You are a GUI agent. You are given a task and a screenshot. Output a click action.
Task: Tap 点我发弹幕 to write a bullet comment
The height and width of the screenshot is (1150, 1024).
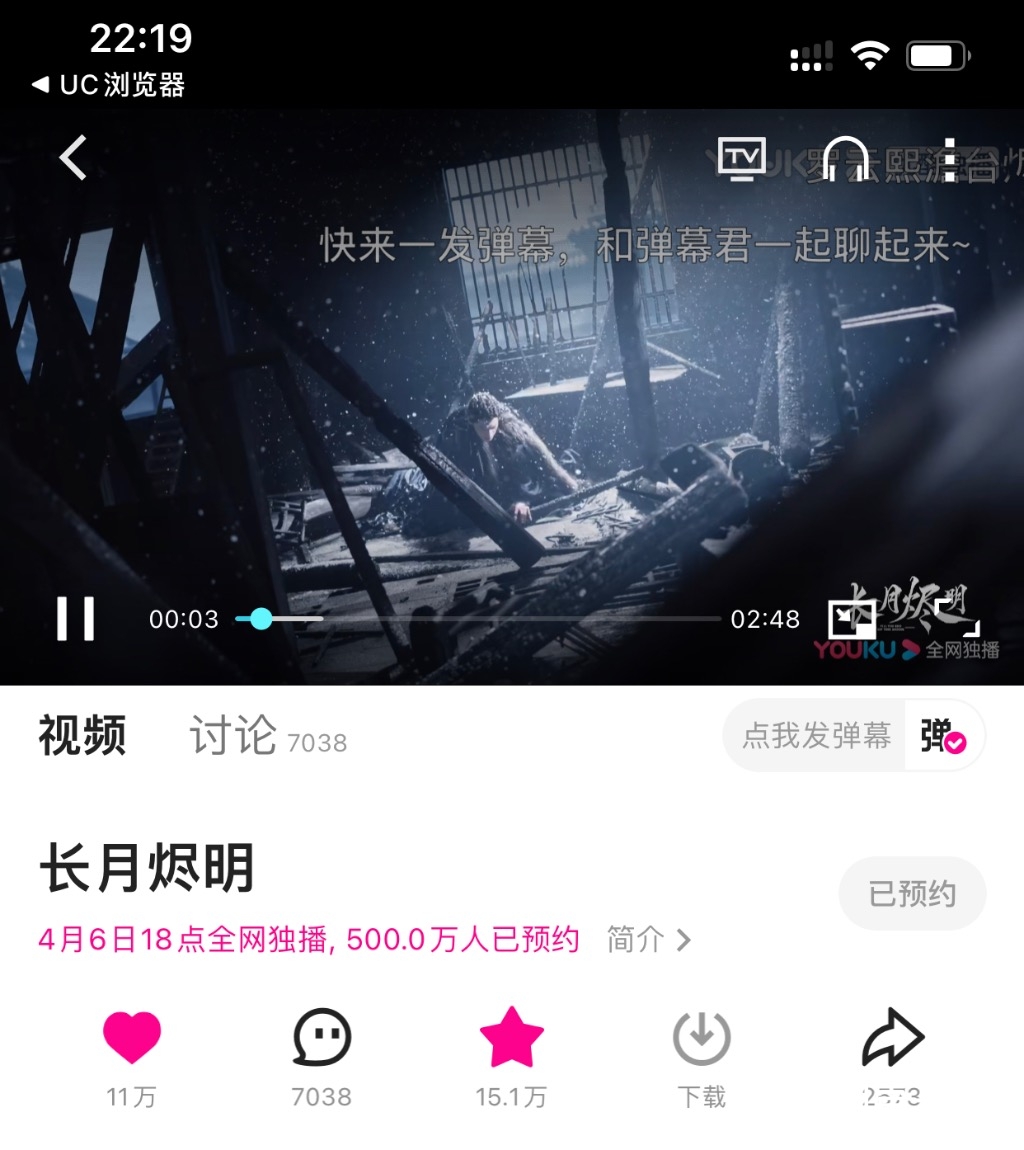tap(815, 736)
